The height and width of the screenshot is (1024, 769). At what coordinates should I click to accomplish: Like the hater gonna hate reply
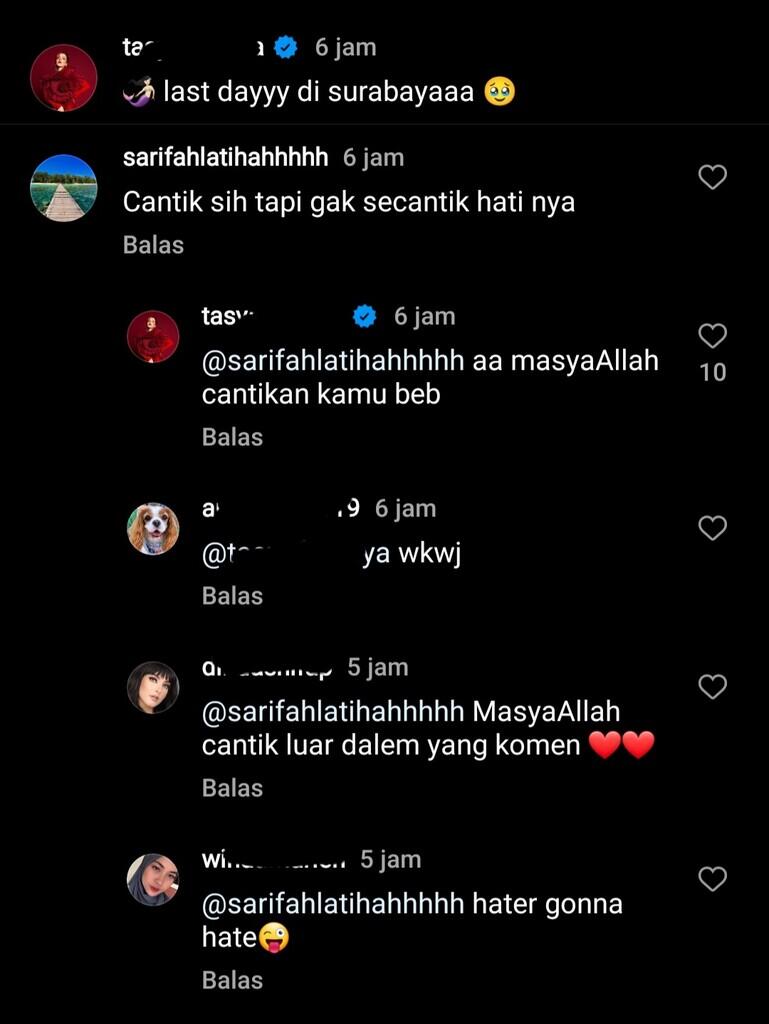(712, 879)
